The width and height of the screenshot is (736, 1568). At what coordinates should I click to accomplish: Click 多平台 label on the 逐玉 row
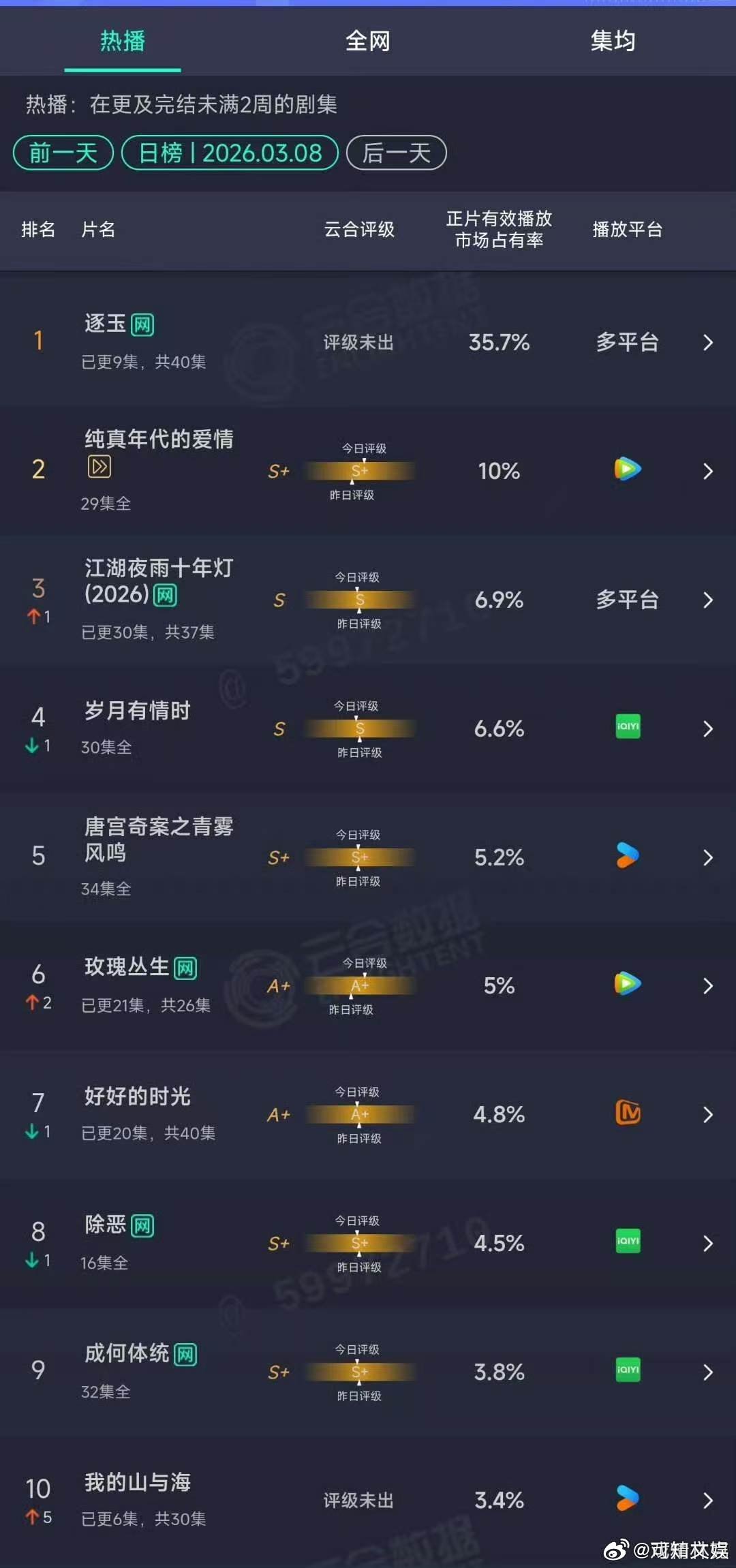[626, 343]
